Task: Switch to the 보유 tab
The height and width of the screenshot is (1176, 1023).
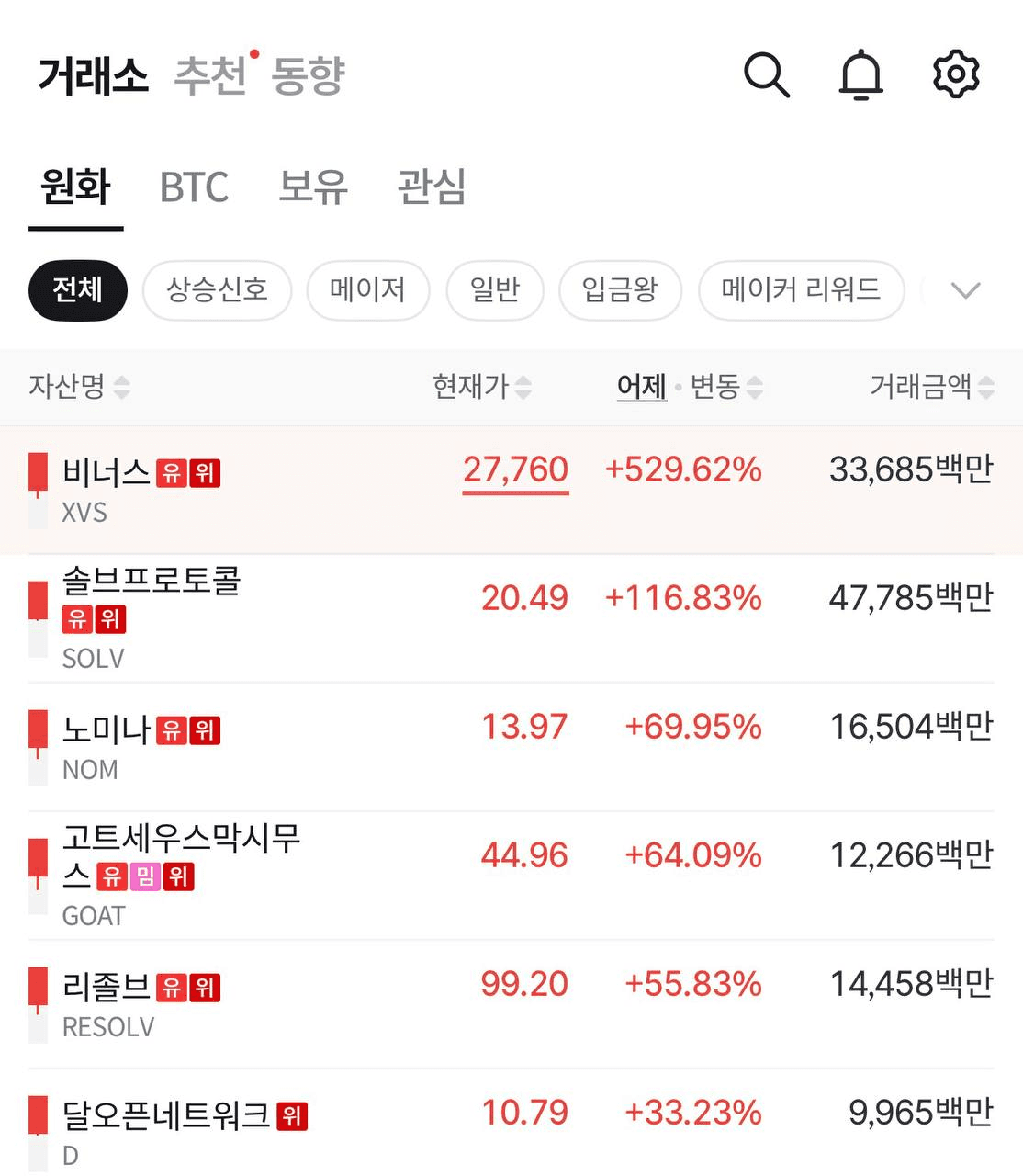Action: 313,187
